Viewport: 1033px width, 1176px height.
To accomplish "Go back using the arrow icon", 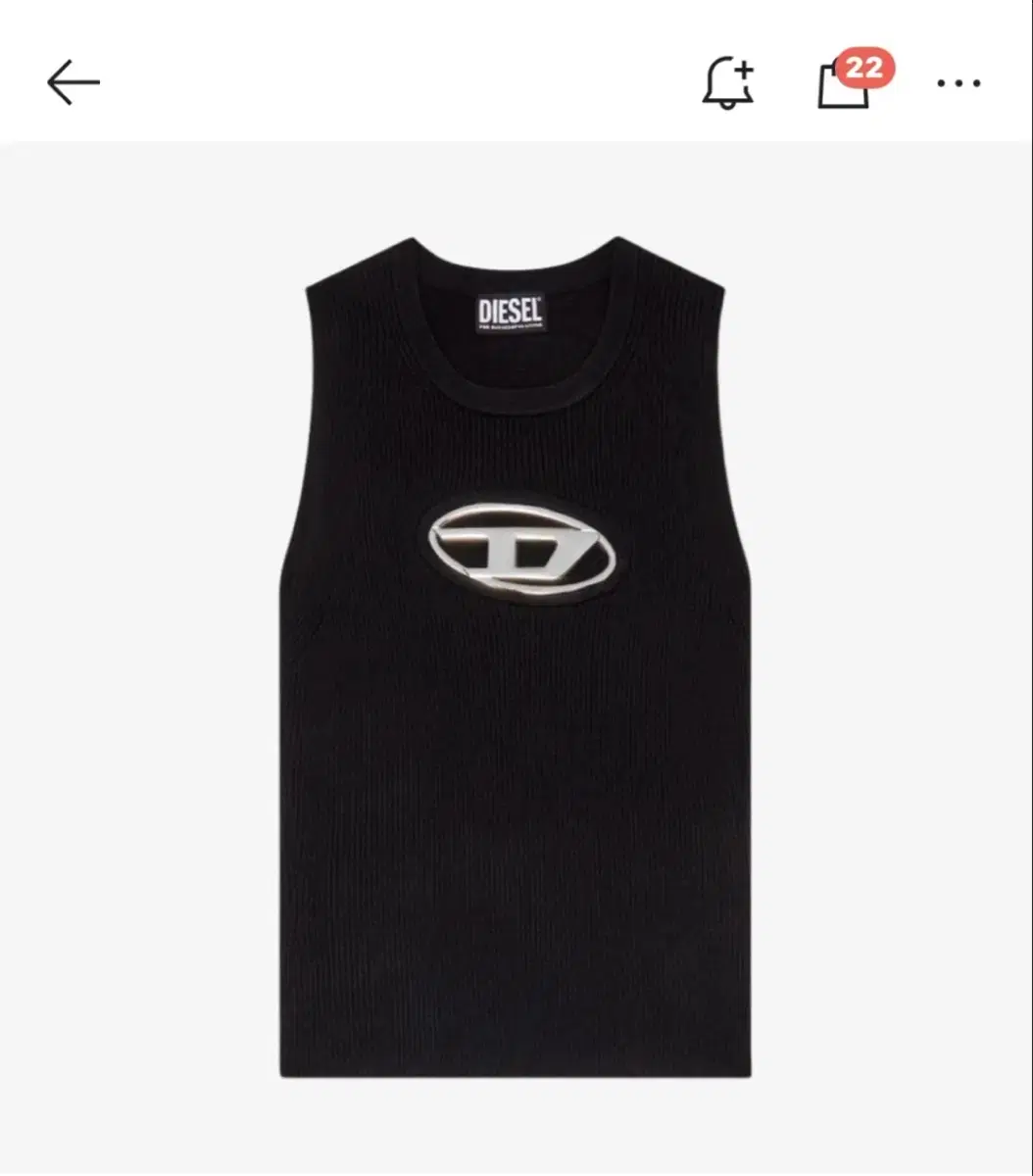I will (74, 84).
